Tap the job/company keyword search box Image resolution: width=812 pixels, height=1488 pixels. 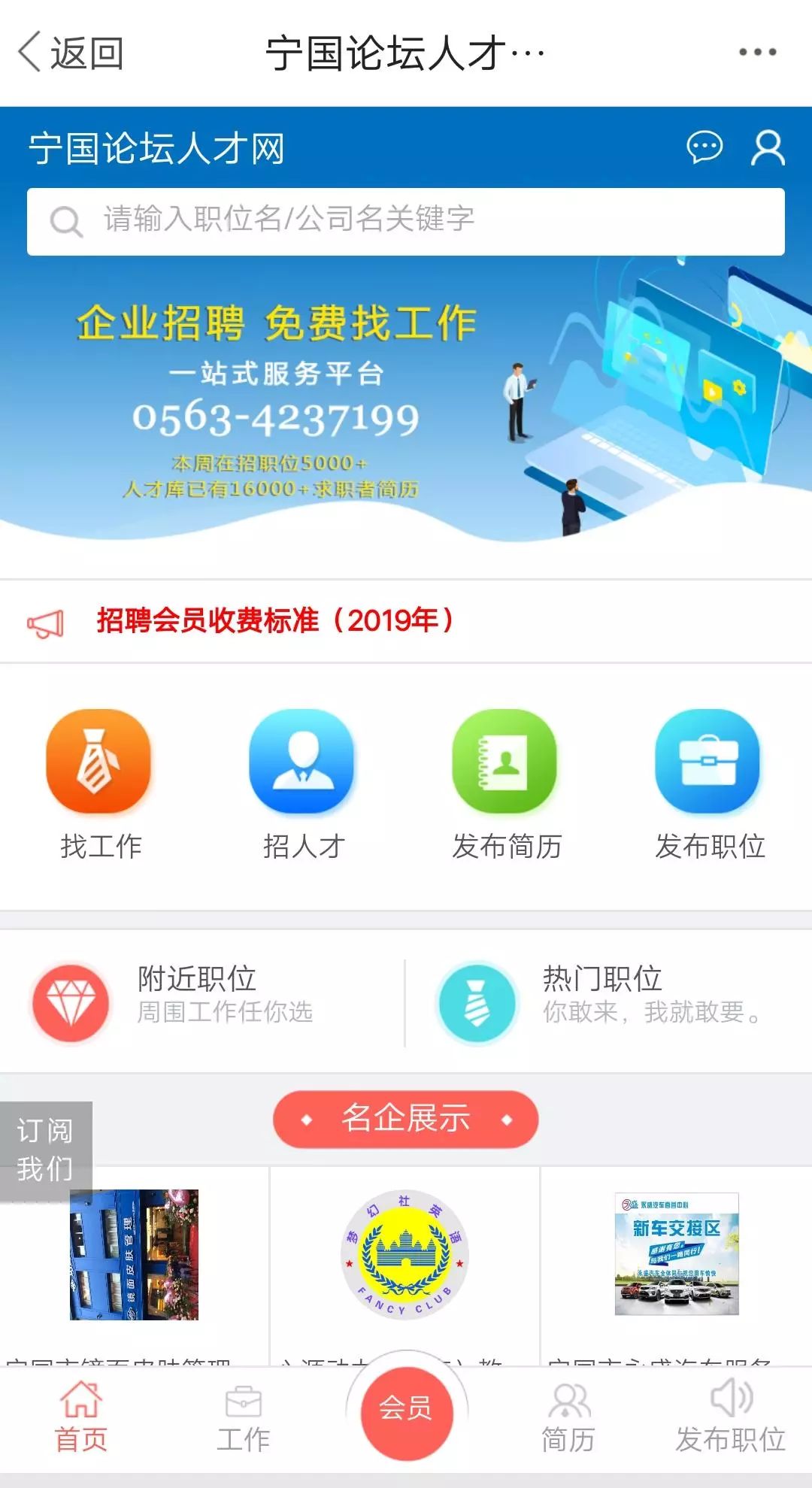(x=406, y=221)
